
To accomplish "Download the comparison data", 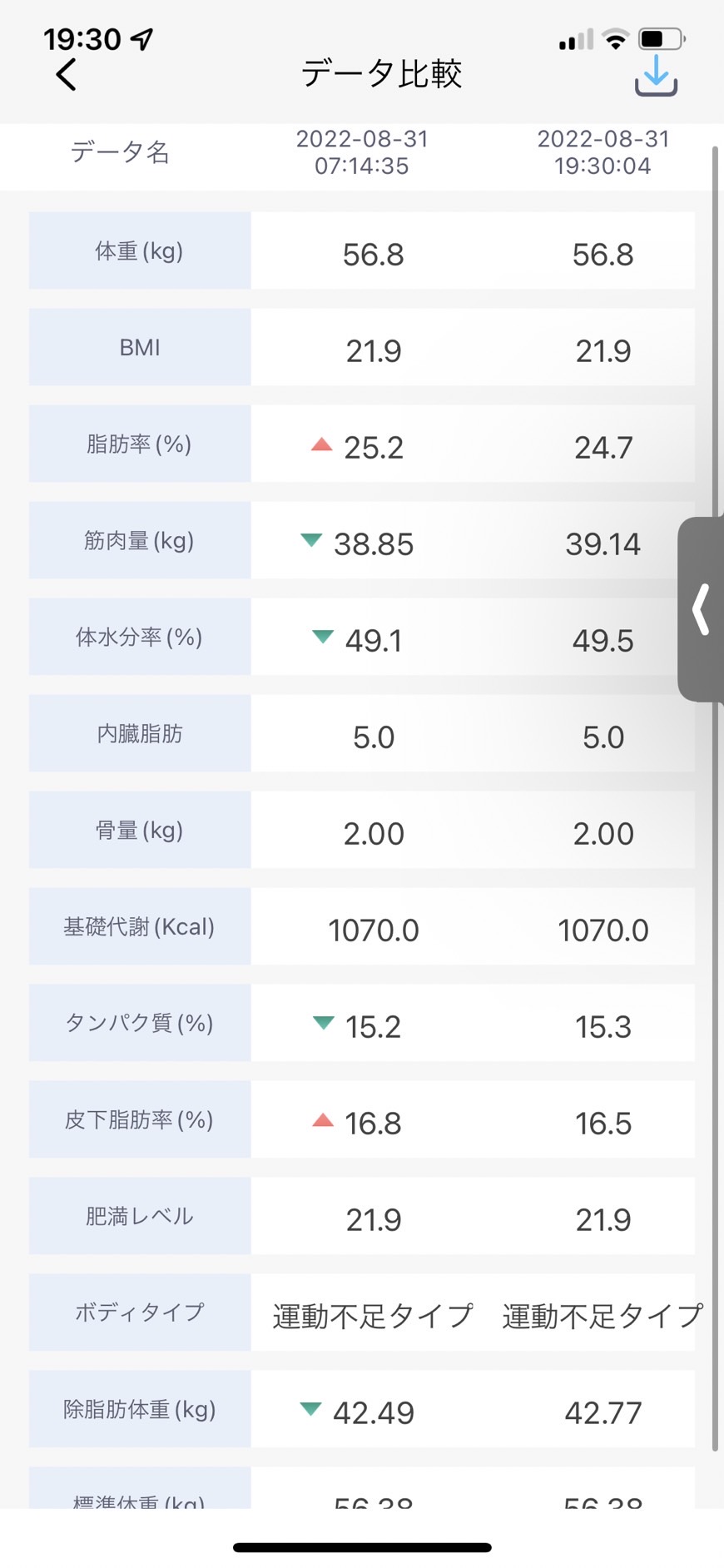I will [656, 76].
